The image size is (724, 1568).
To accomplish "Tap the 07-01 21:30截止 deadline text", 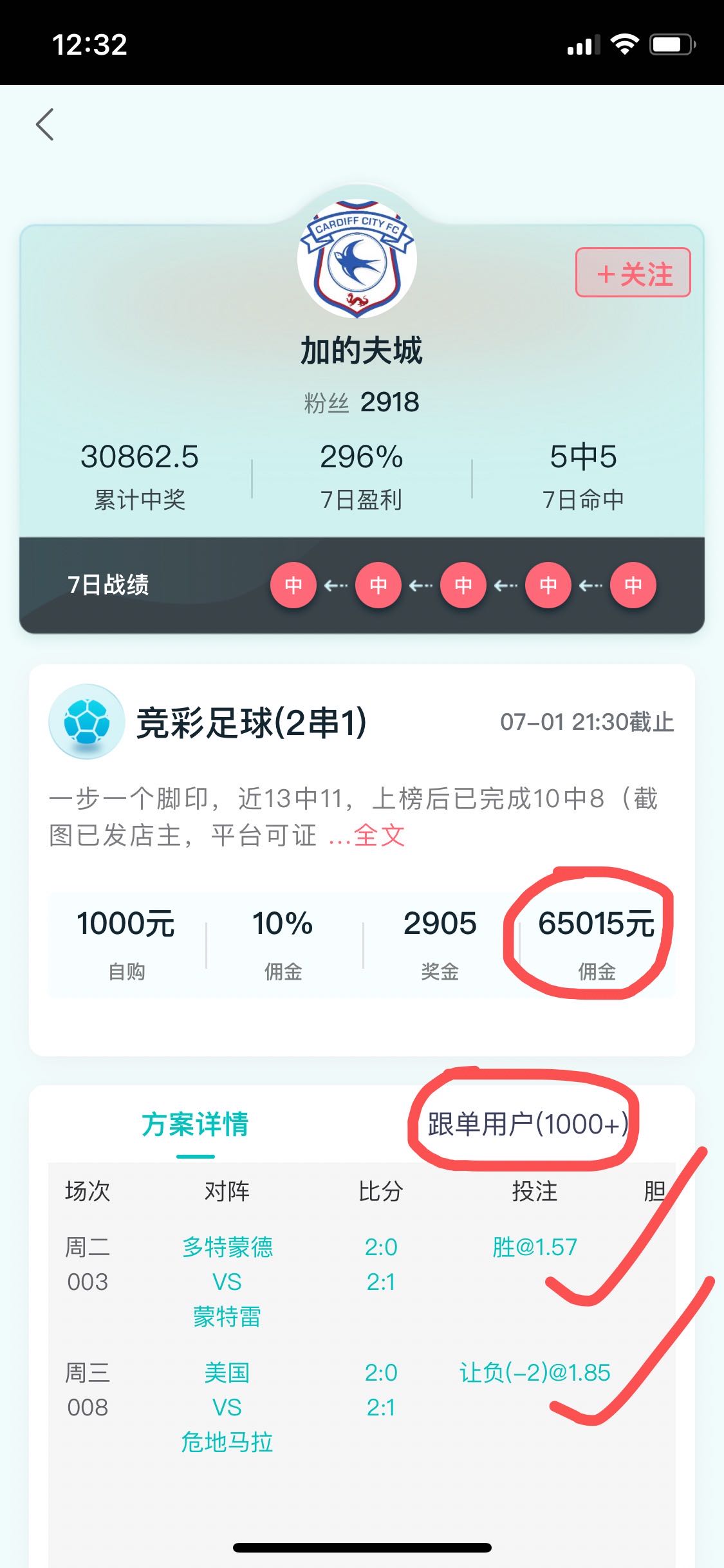I will tap(588, 724).
